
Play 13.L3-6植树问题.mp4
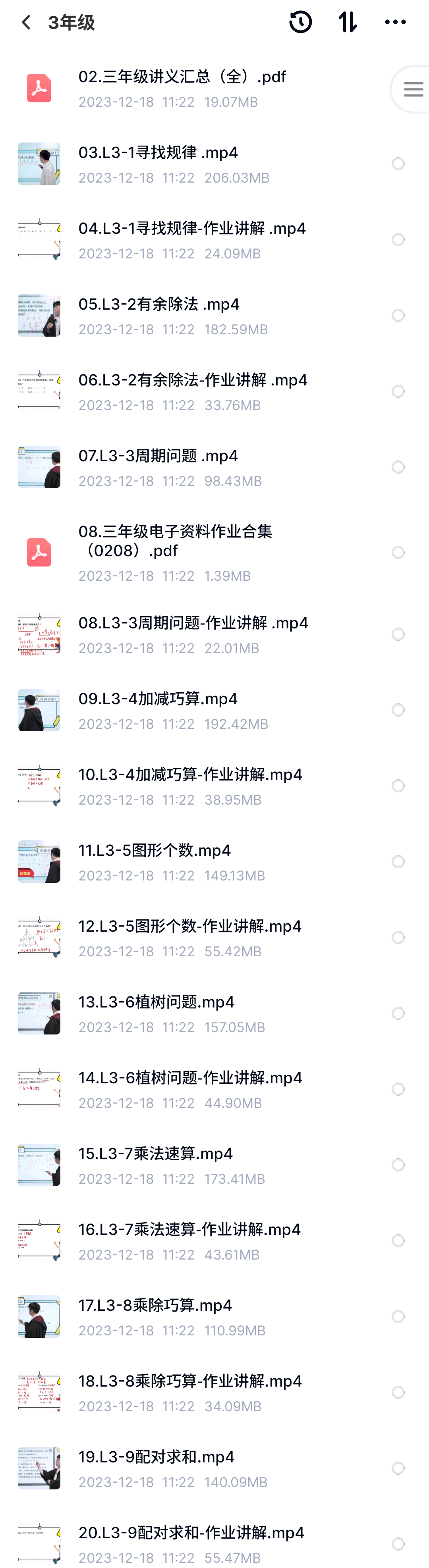[157, 1013]
